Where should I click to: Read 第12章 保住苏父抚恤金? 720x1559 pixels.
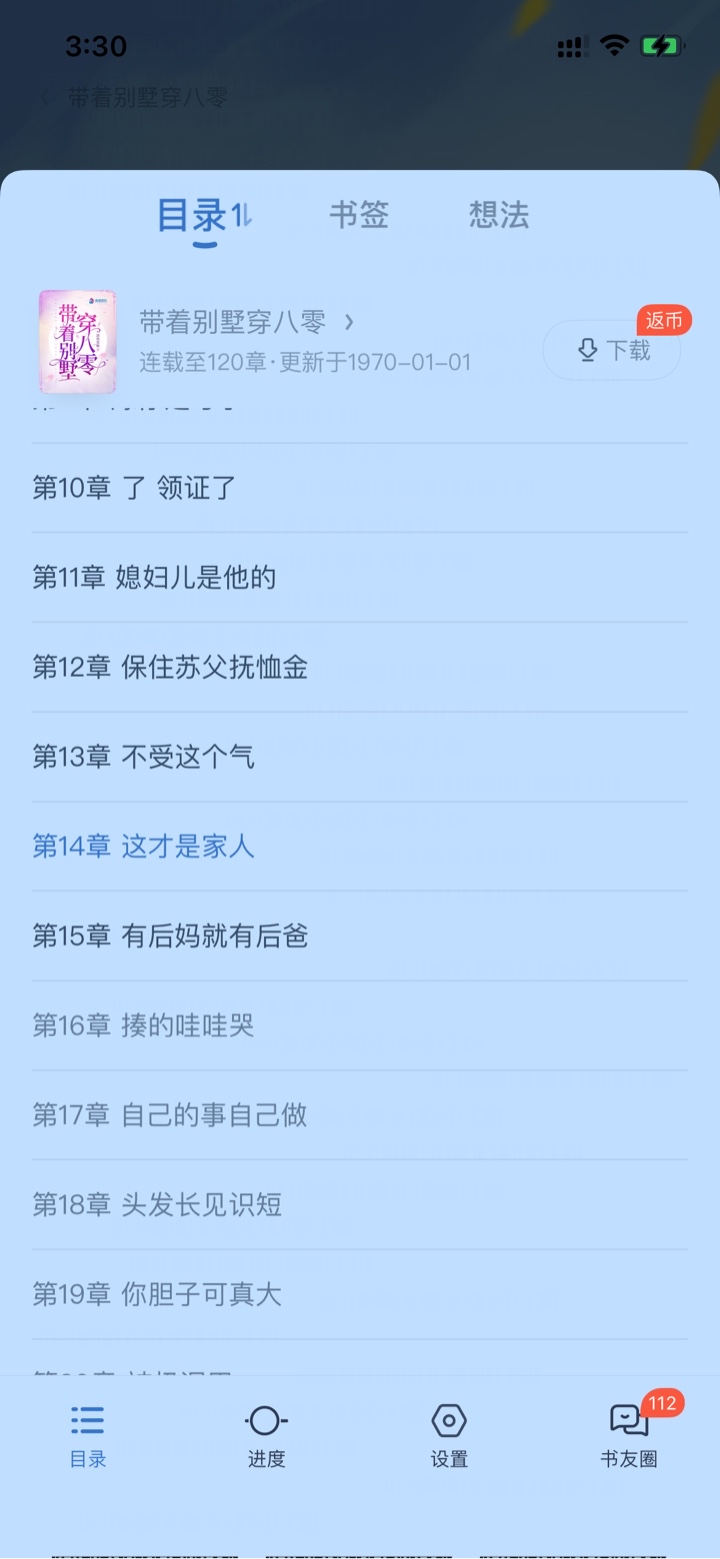[170, 667]
